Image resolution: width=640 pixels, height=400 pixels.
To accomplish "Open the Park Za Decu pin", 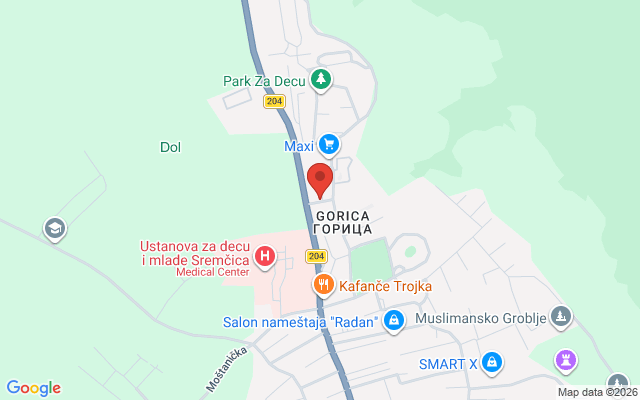I will [321, 80].
